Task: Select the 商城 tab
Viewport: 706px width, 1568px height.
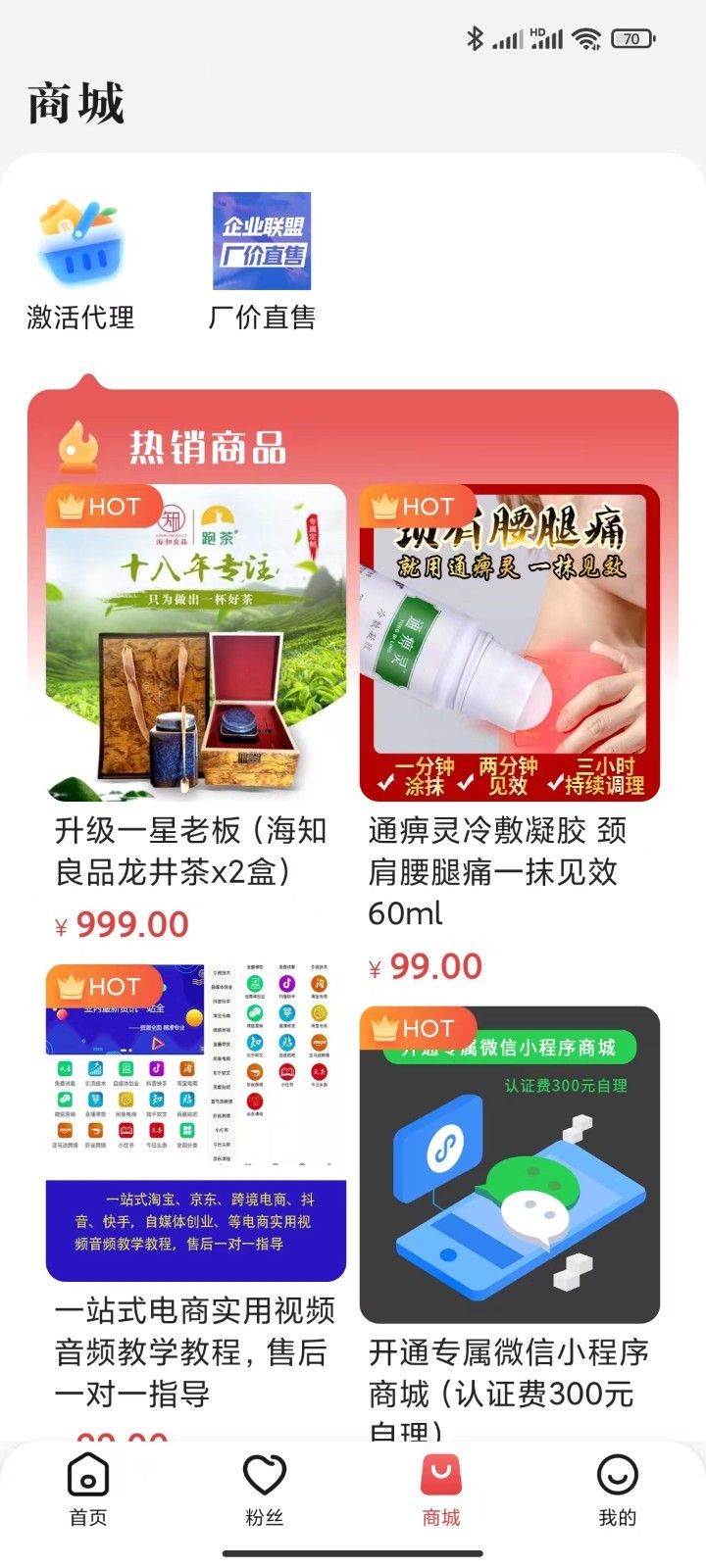Action: 441,1489
